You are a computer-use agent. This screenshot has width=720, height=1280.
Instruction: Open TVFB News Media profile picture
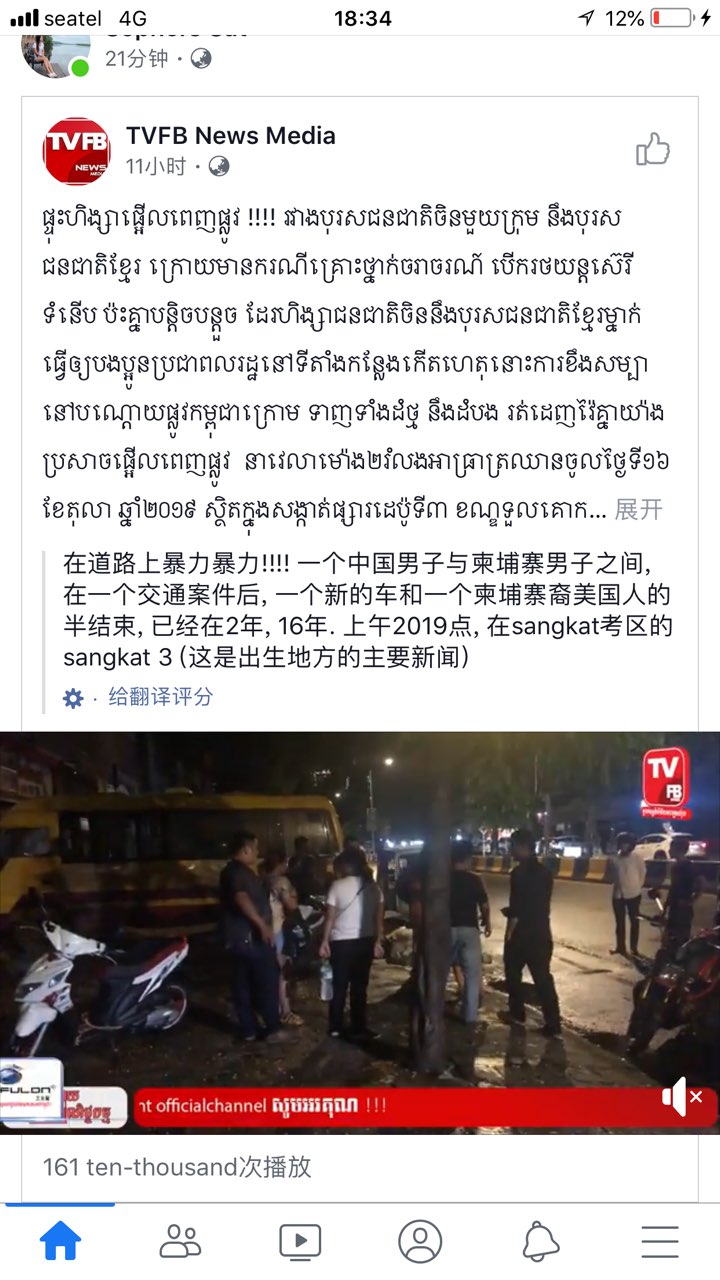pos(76,151)
